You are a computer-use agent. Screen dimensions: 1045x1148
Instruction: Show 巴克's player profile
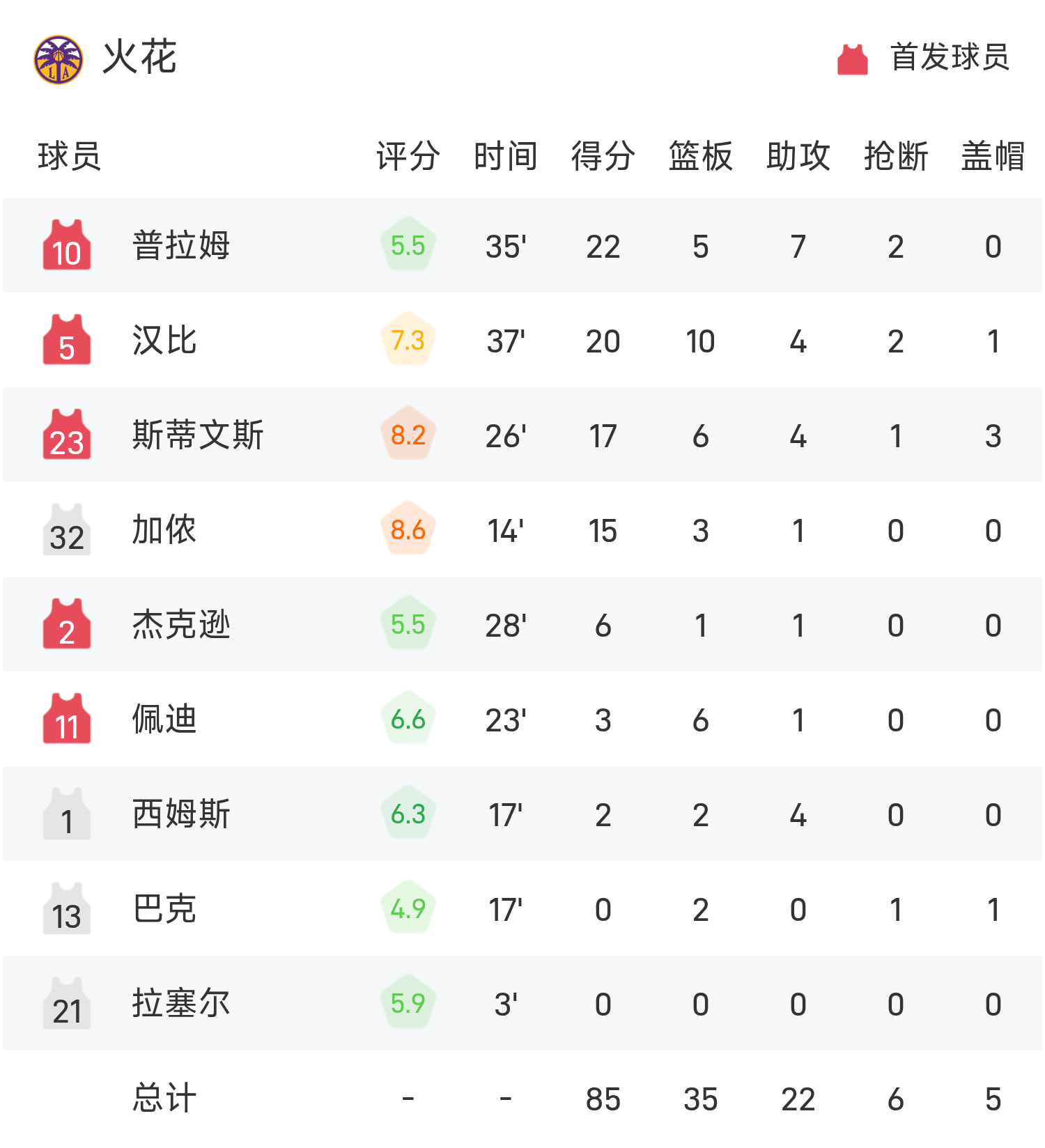coord(164,909)
